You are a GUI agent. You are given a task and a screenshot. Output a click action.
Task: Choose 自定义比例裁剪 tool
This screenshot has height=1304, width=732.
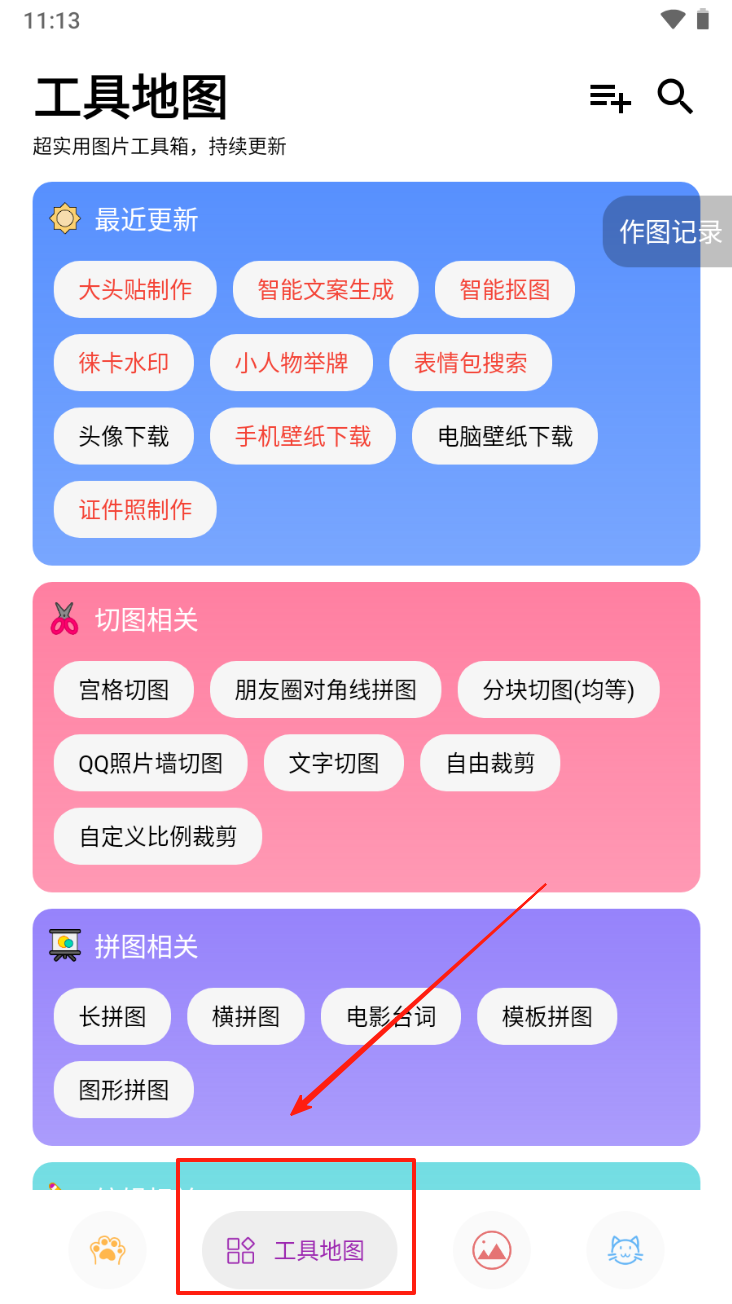point(158,836)
